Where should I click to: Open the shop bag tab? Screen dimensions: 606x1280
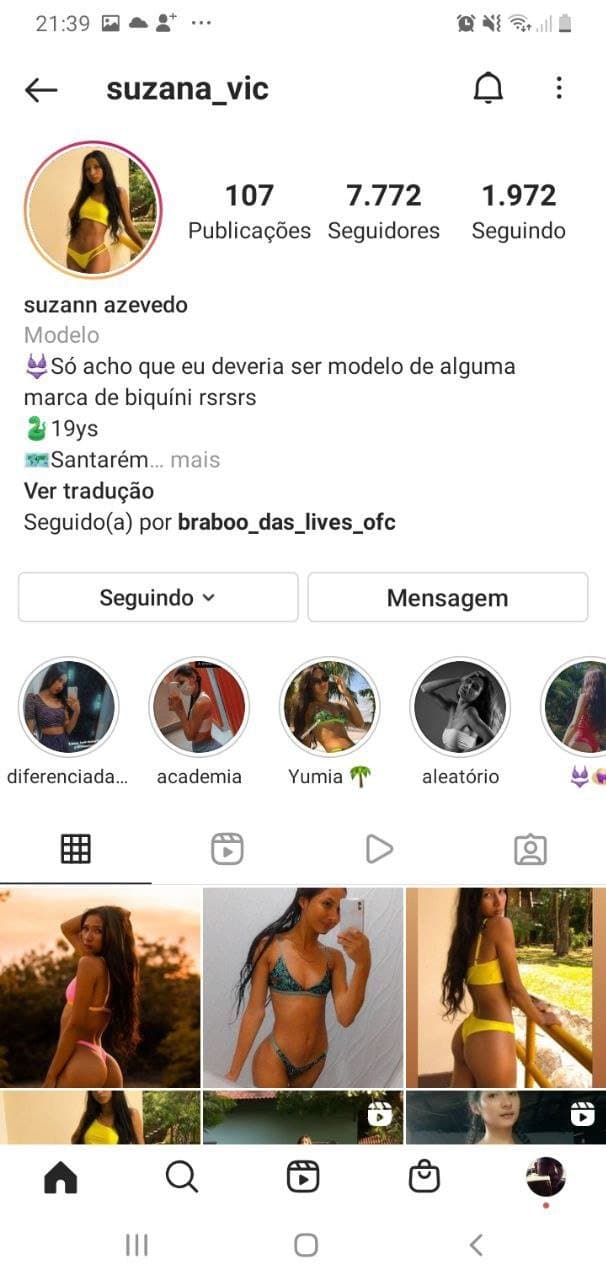pos(424,1177)
